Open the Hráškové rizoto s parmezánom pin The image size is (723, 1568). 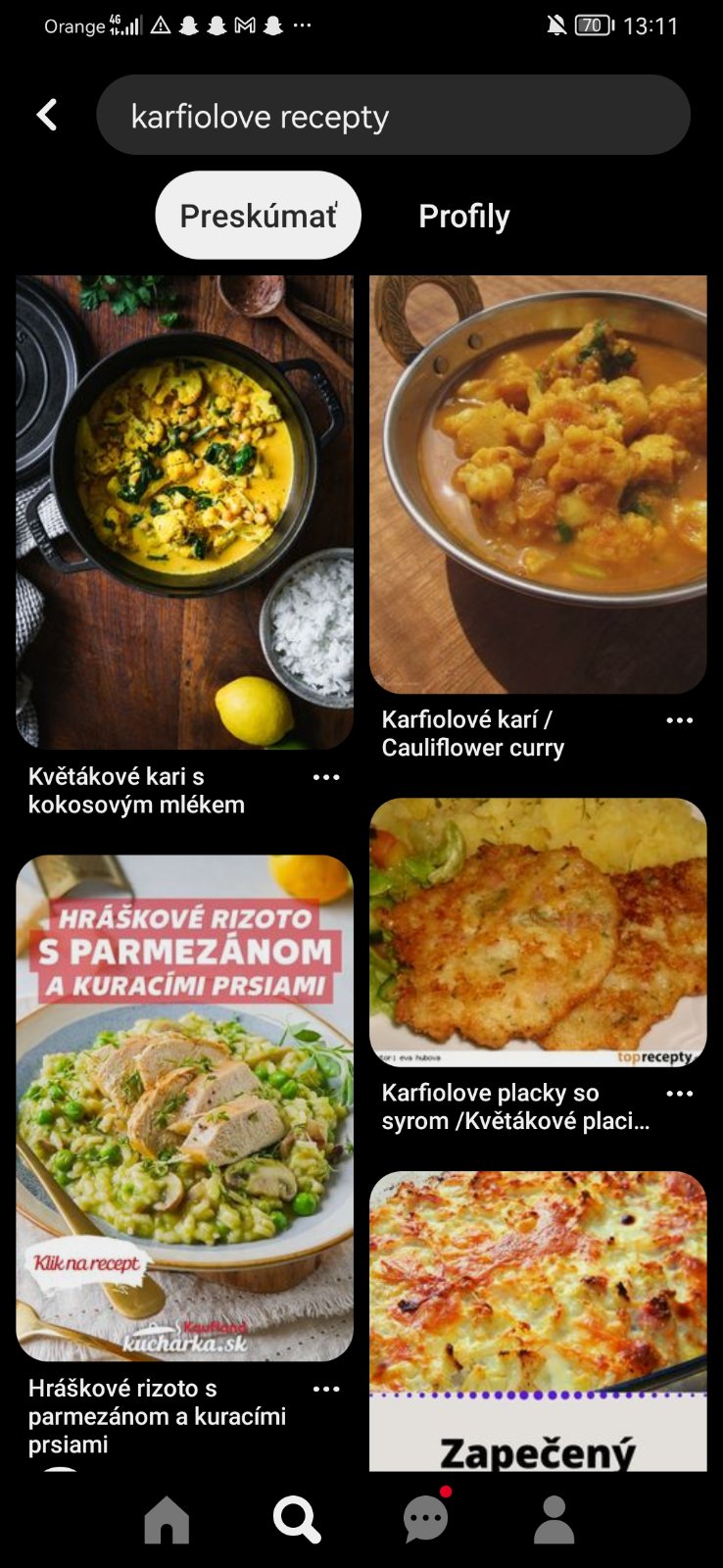[184, 1107]
